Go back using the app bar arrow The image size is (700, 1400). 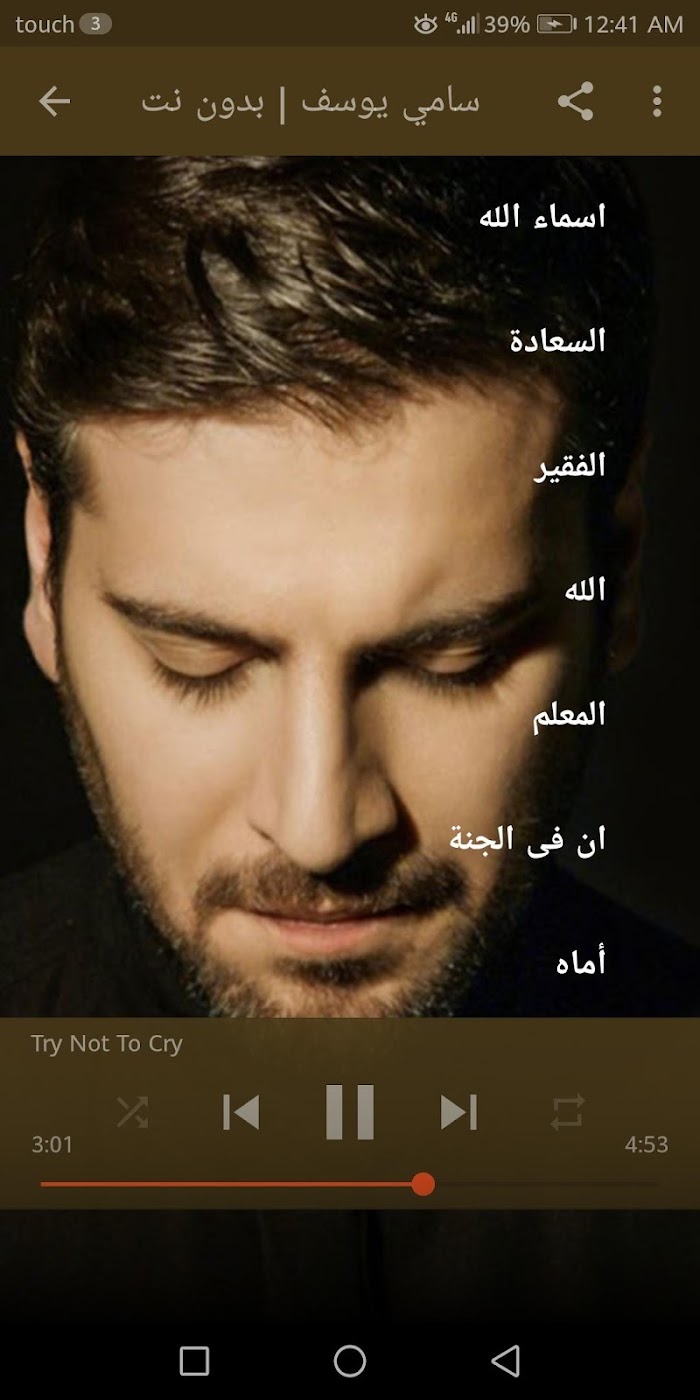pyautogui.click(x=55, y=101)
